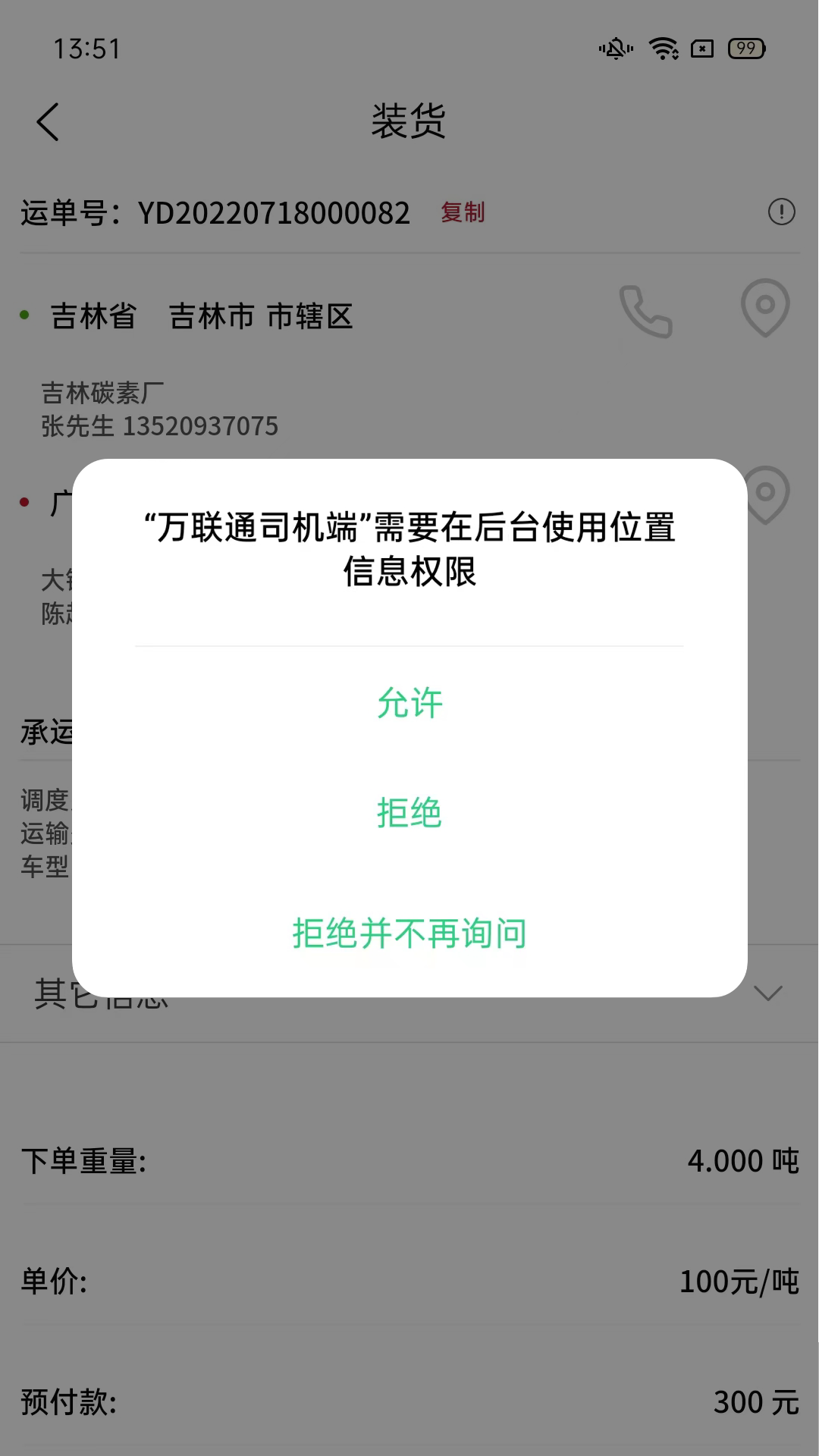
Task: Tap the phone icon to call the shipper
Action: 645,311
